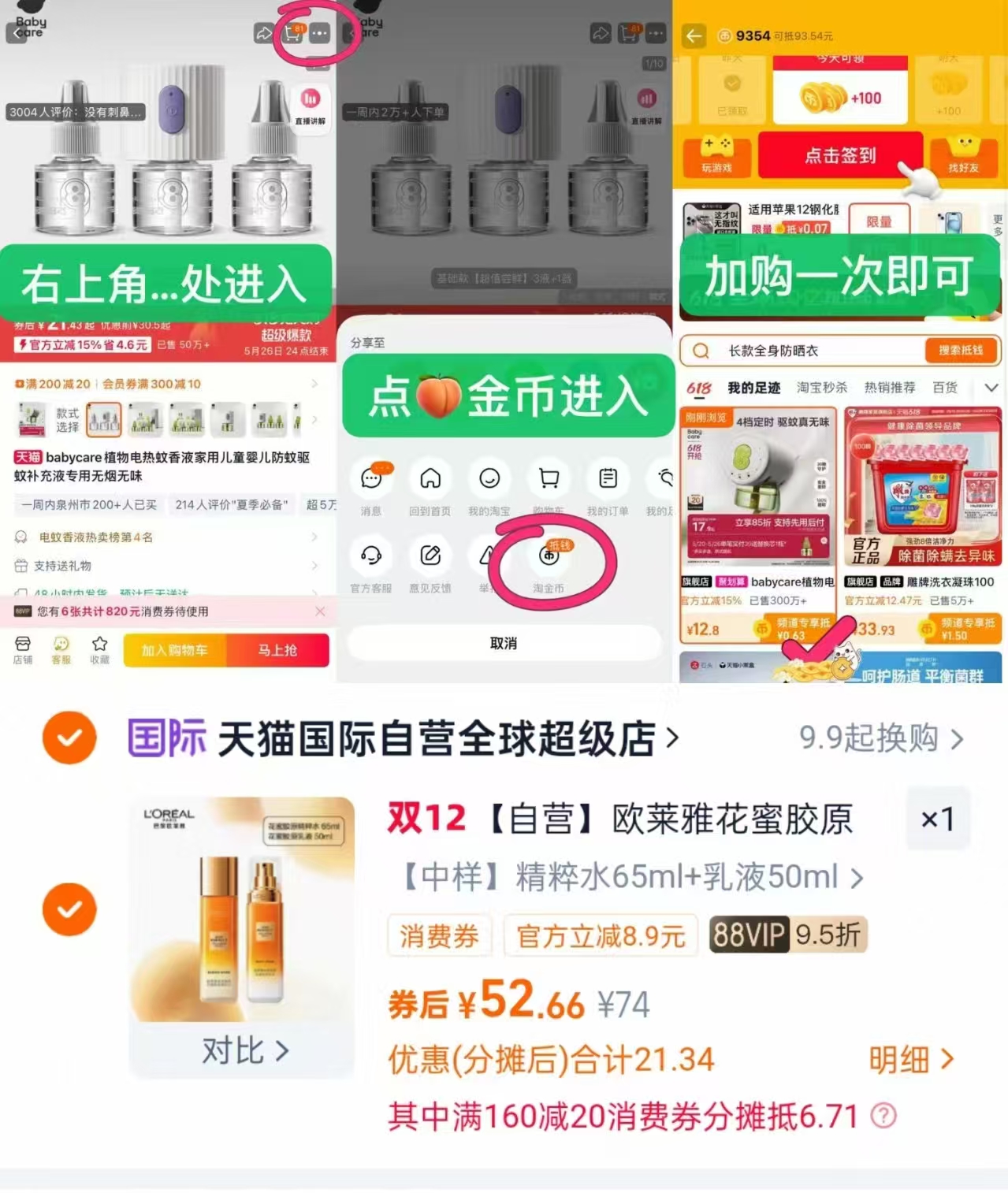This screenshot has height=1193, width=1008.
Task: Uncheck the 天猫国际自营全球超级店 store checkbox
Action: click(x=69, y=738)
